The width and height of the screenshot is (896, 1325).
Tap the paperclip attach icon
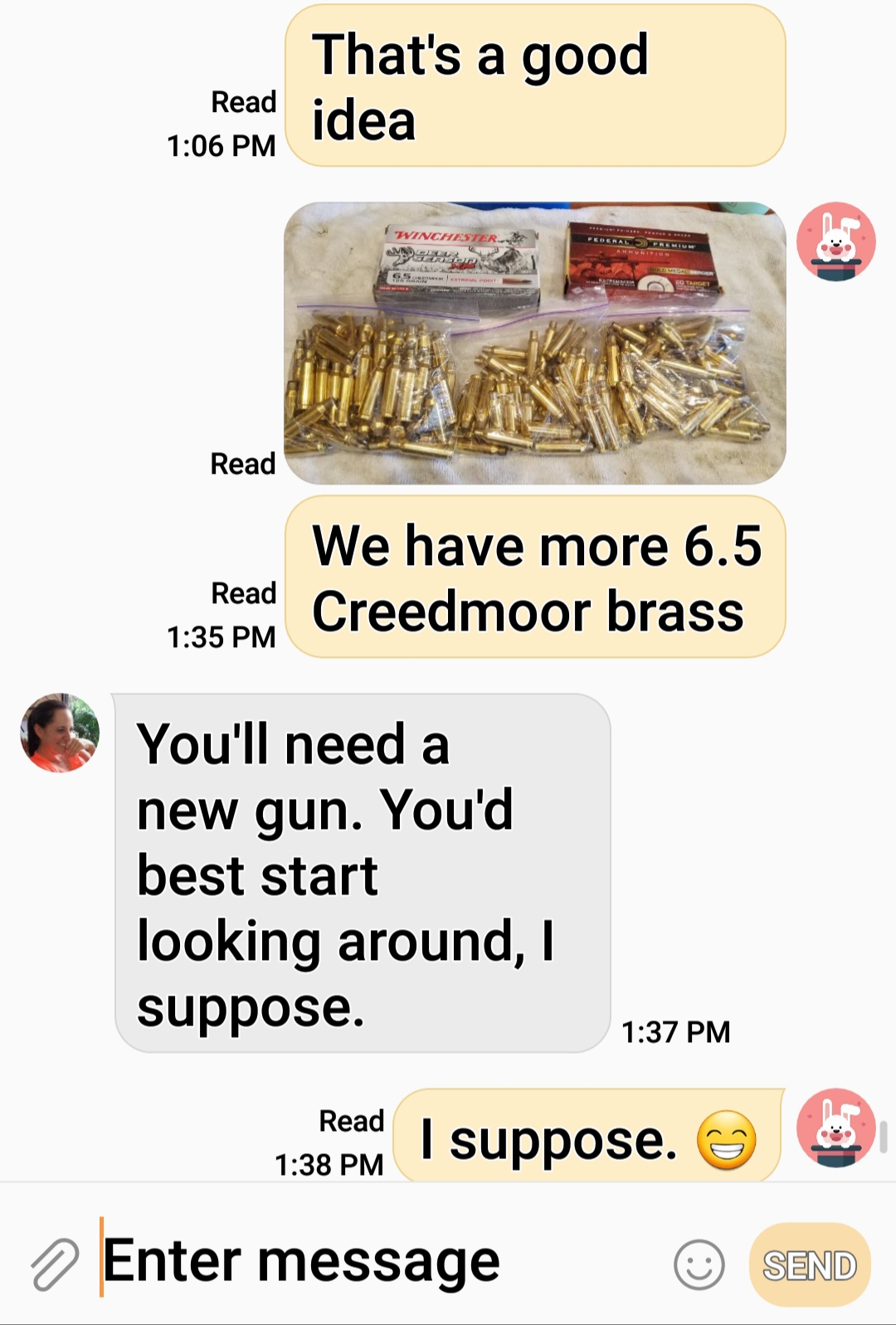point(55,1264)
